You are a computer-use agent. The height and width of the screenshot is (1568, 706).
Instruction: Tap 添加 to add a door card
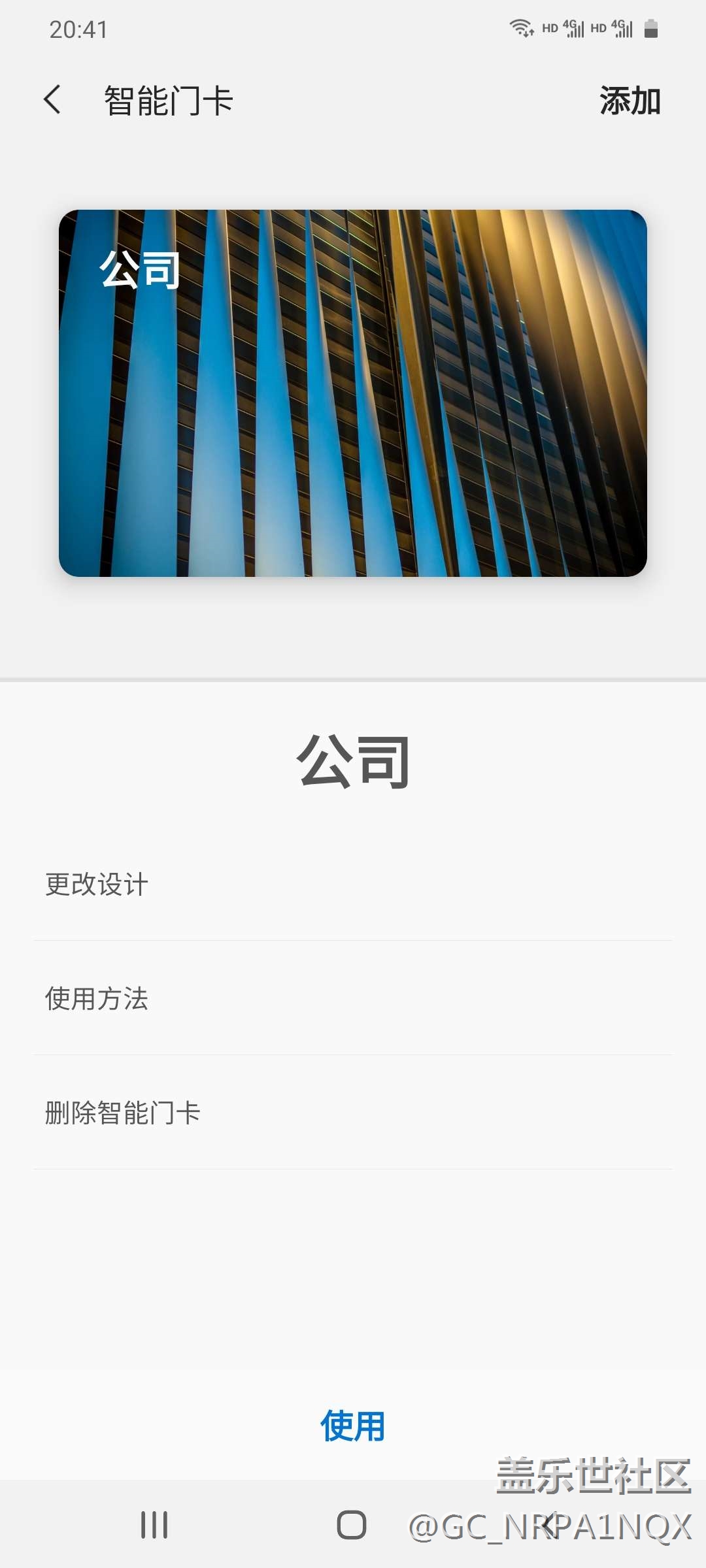pos(630,101)
